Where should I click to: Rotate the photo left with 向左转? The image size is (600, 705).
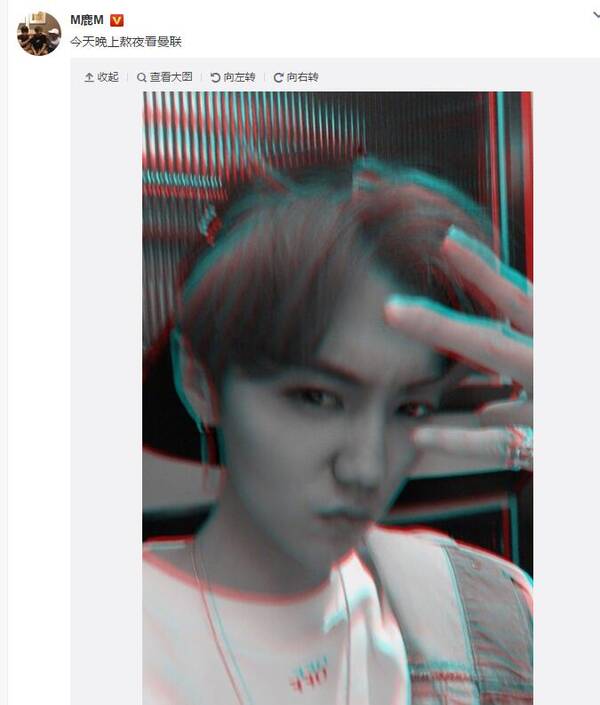point(233,77)
